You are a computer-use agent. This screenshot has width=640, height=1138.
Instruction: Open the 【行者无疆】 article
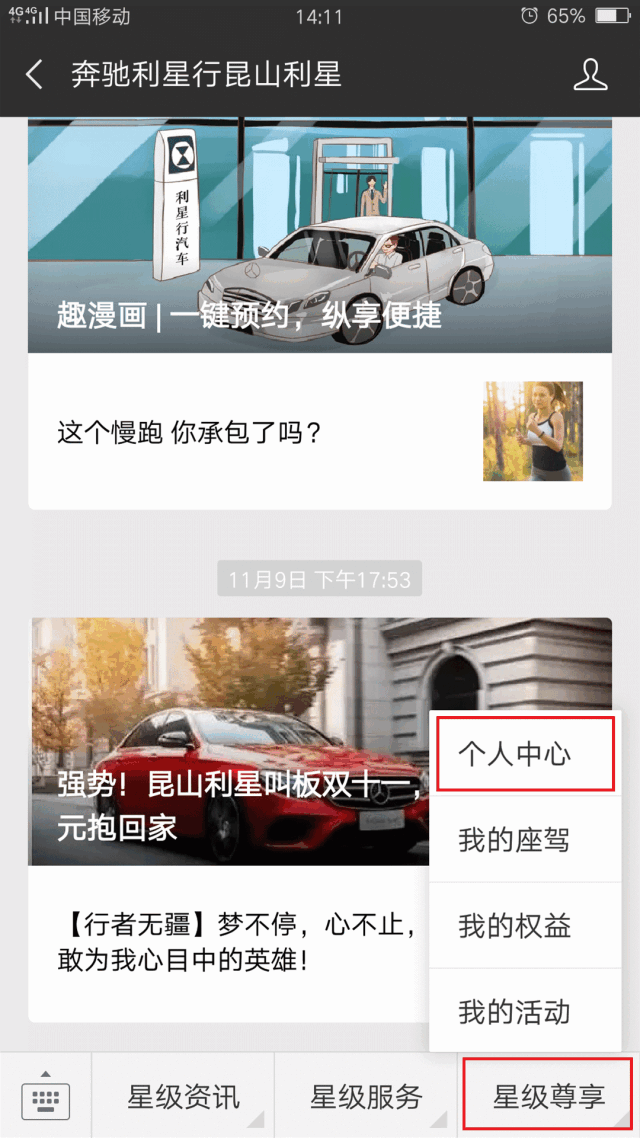tap(230, 942)
